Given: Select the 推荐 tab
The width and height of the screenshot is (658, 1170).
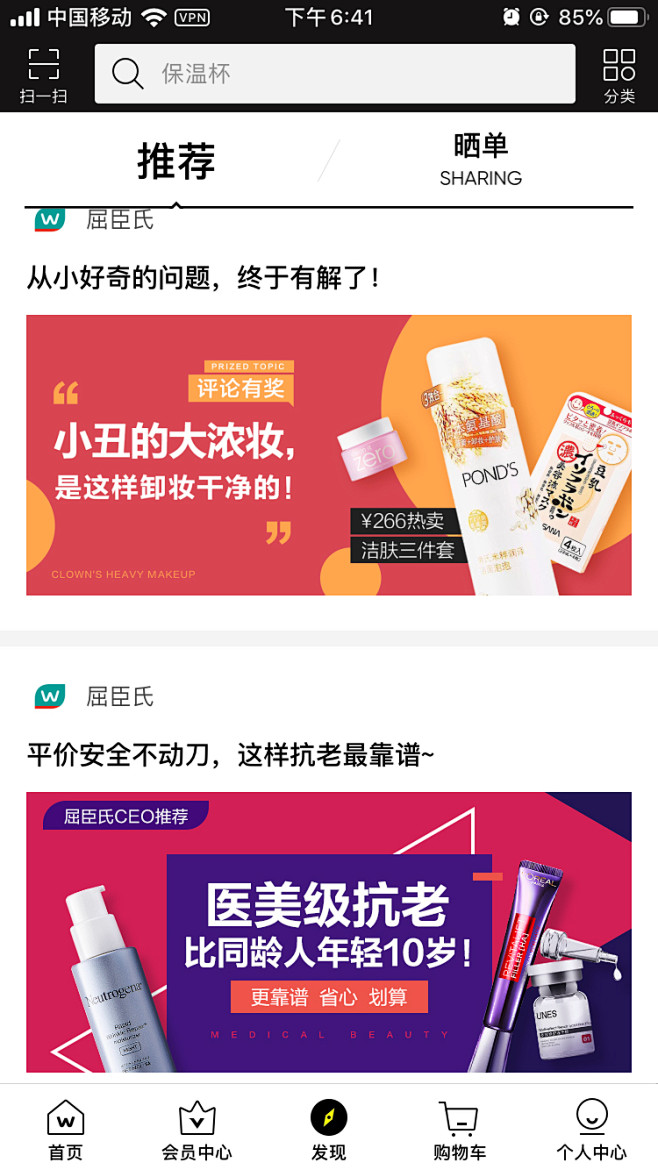Looking at the screenshot, I should 177,160.
